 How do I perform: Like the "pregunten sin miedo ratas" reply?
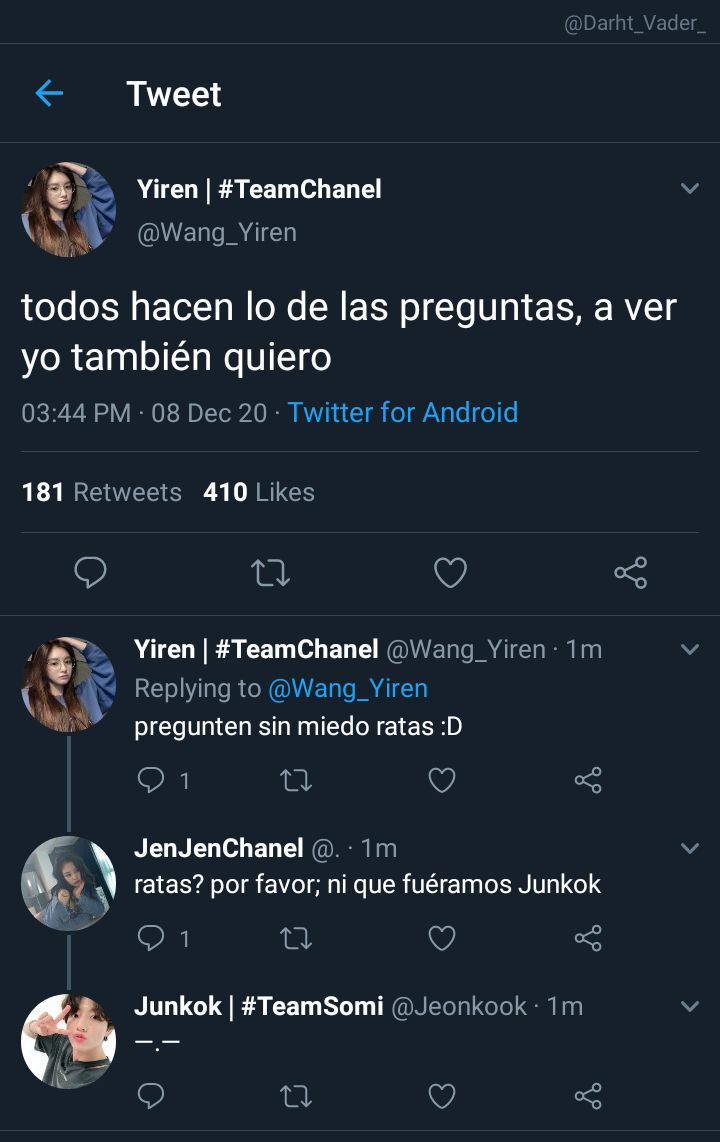pos(442,780)
